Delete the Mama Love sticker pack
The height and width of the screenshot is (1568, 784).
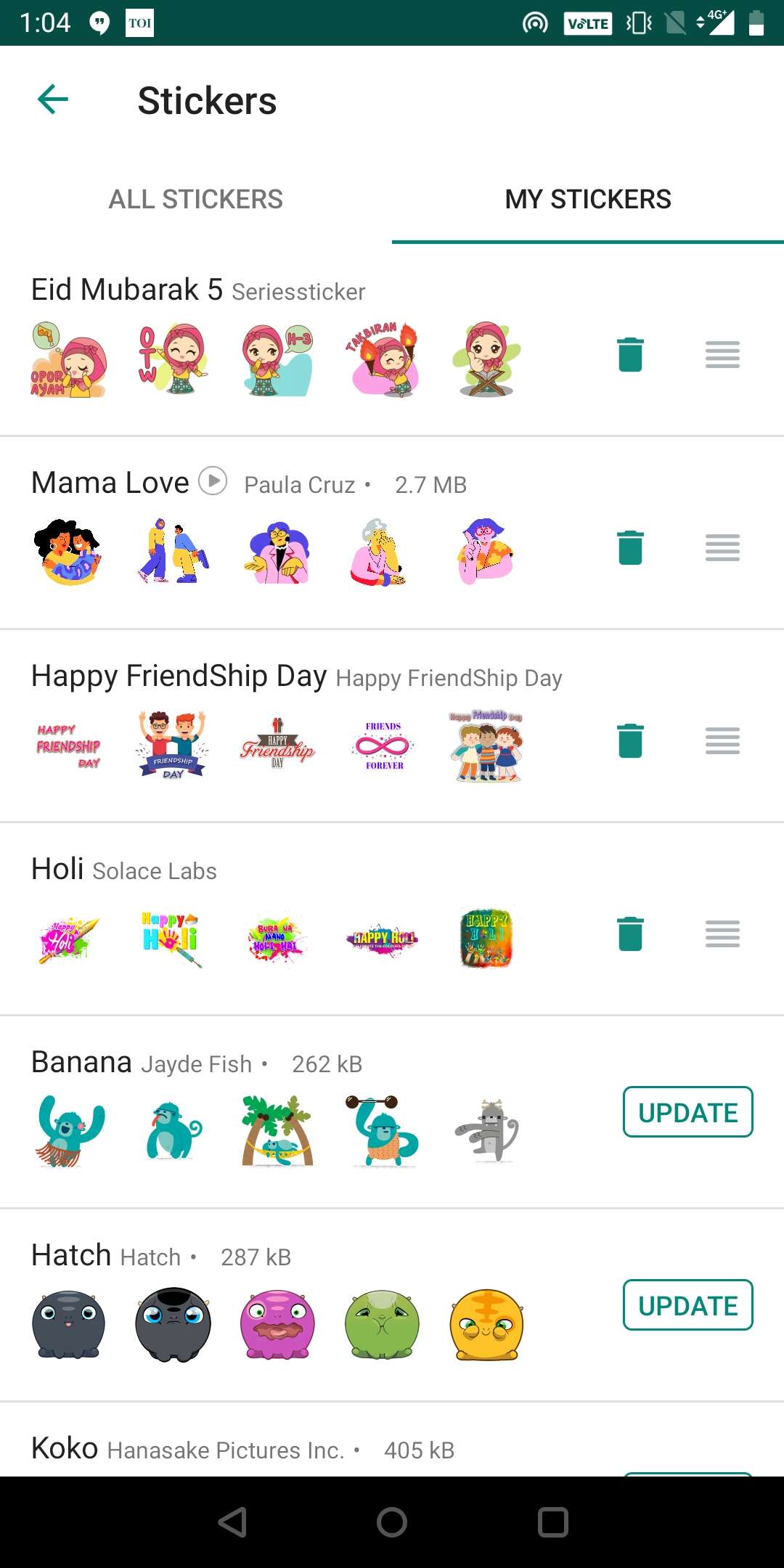click(630, 548)
